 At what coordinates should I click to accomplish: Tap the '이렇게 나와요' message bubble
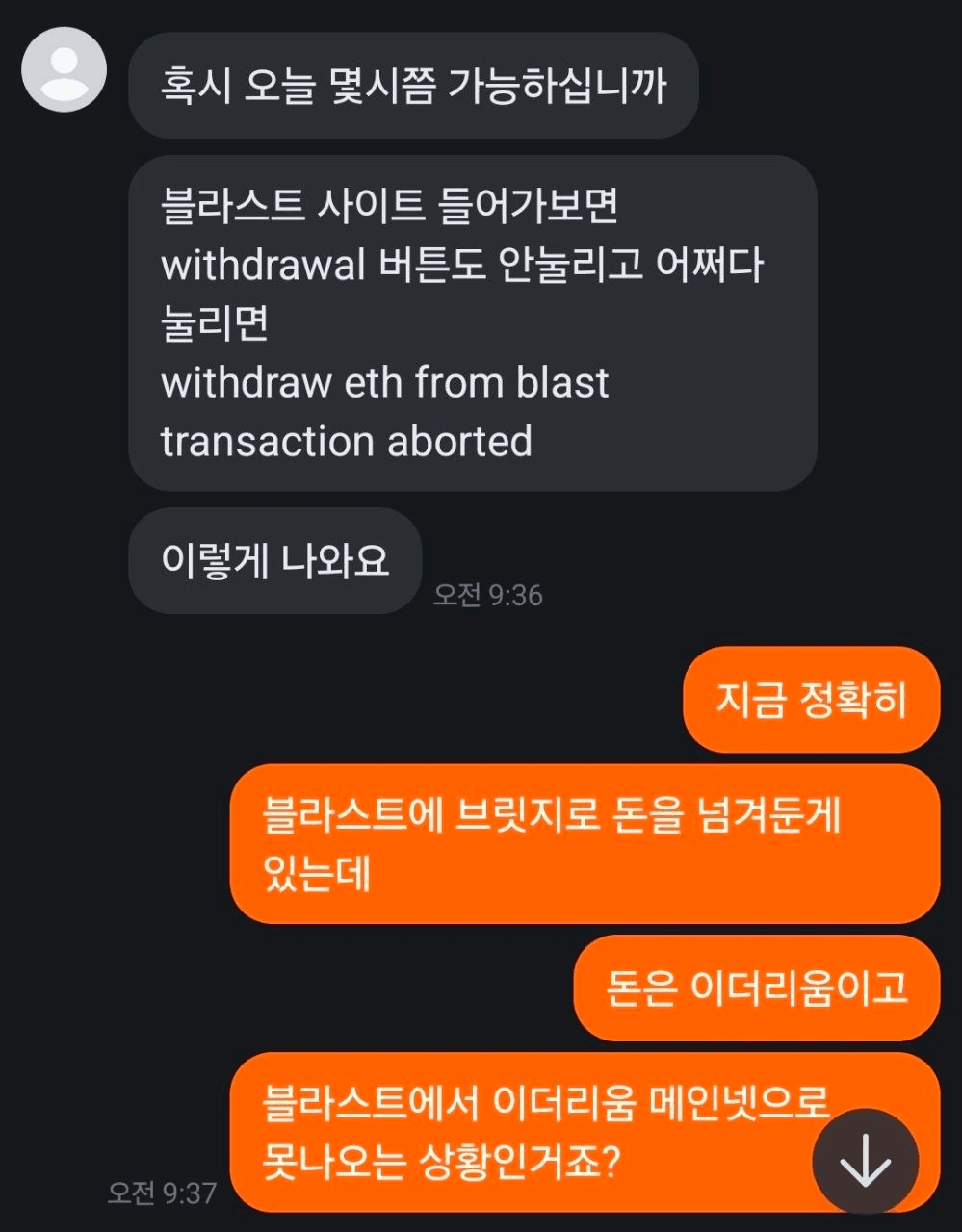[273, 562]
